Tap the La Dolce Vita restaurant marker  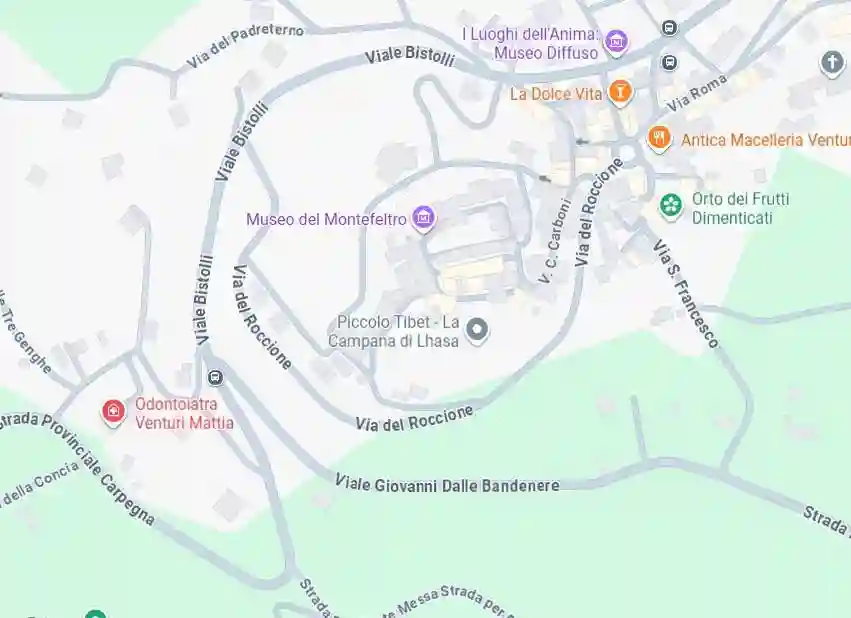point(621,93)
